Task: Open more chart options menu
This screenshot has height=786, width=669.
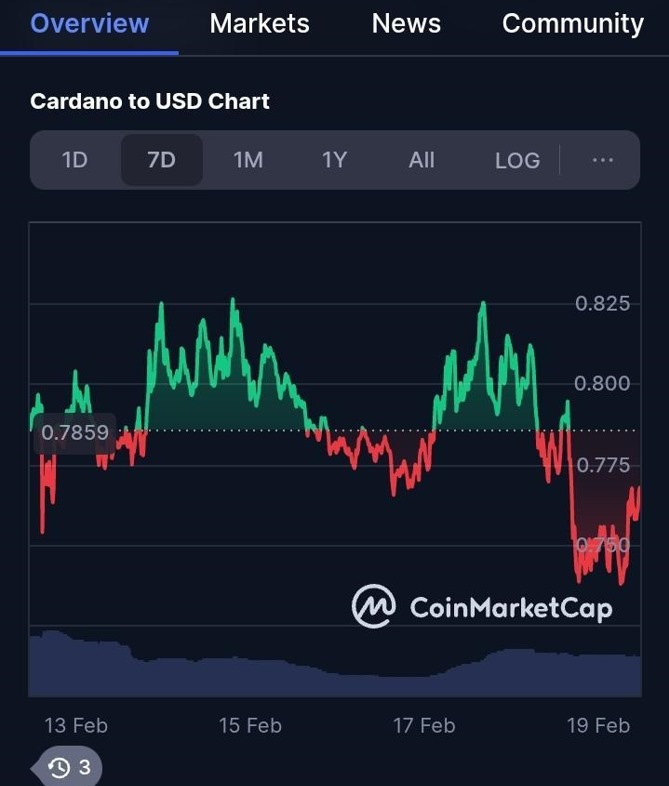Action: 603,160
